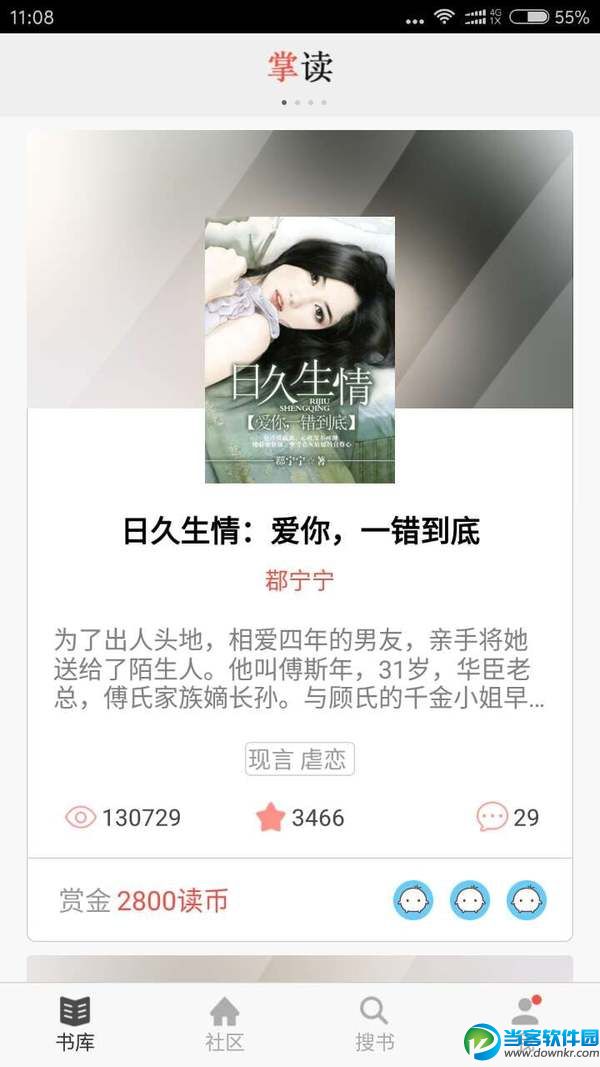The height and width of the screenshot is (1067, 600).
Task: Tap the star icon showing 3466
Action: (270, 817)
